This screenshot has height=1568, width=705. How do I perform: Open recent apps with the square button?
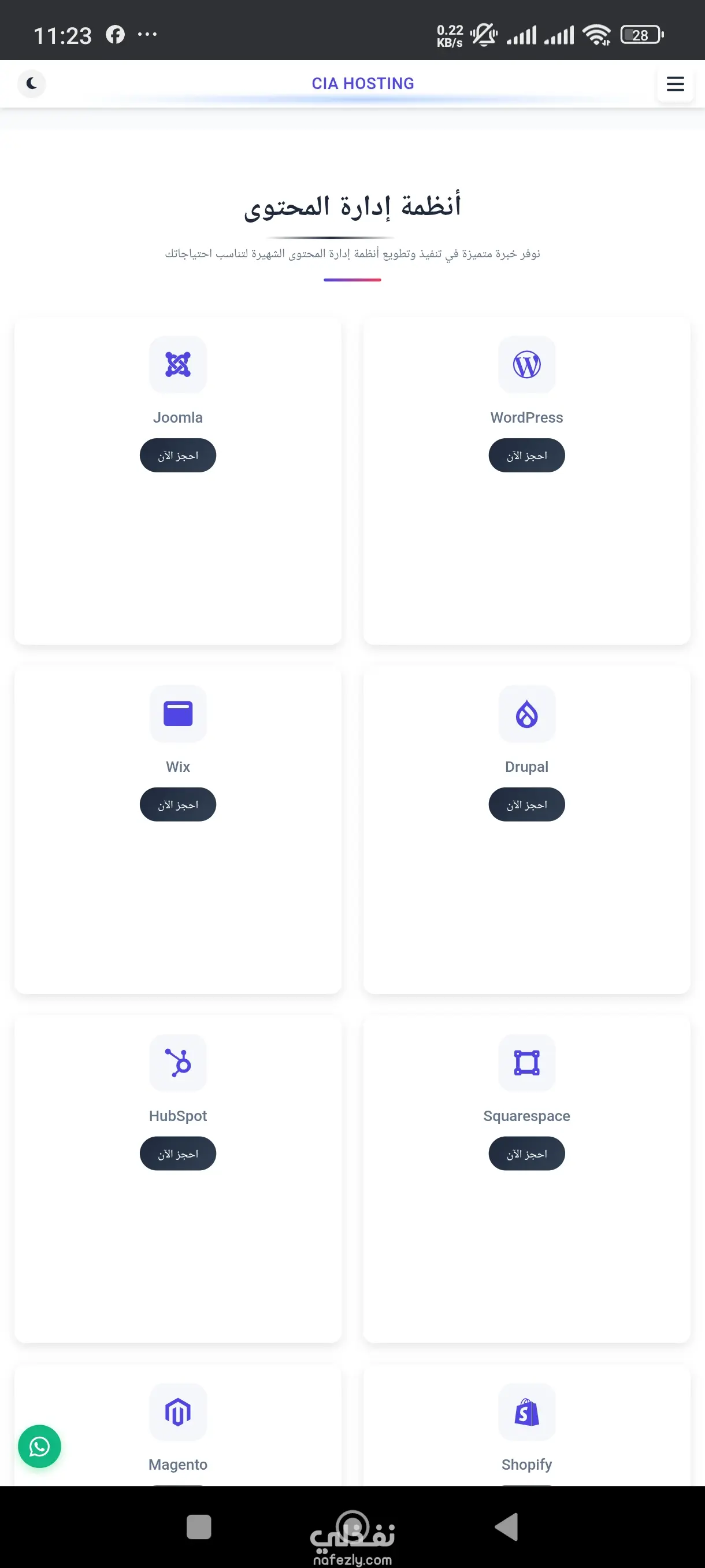(198, 1526)
